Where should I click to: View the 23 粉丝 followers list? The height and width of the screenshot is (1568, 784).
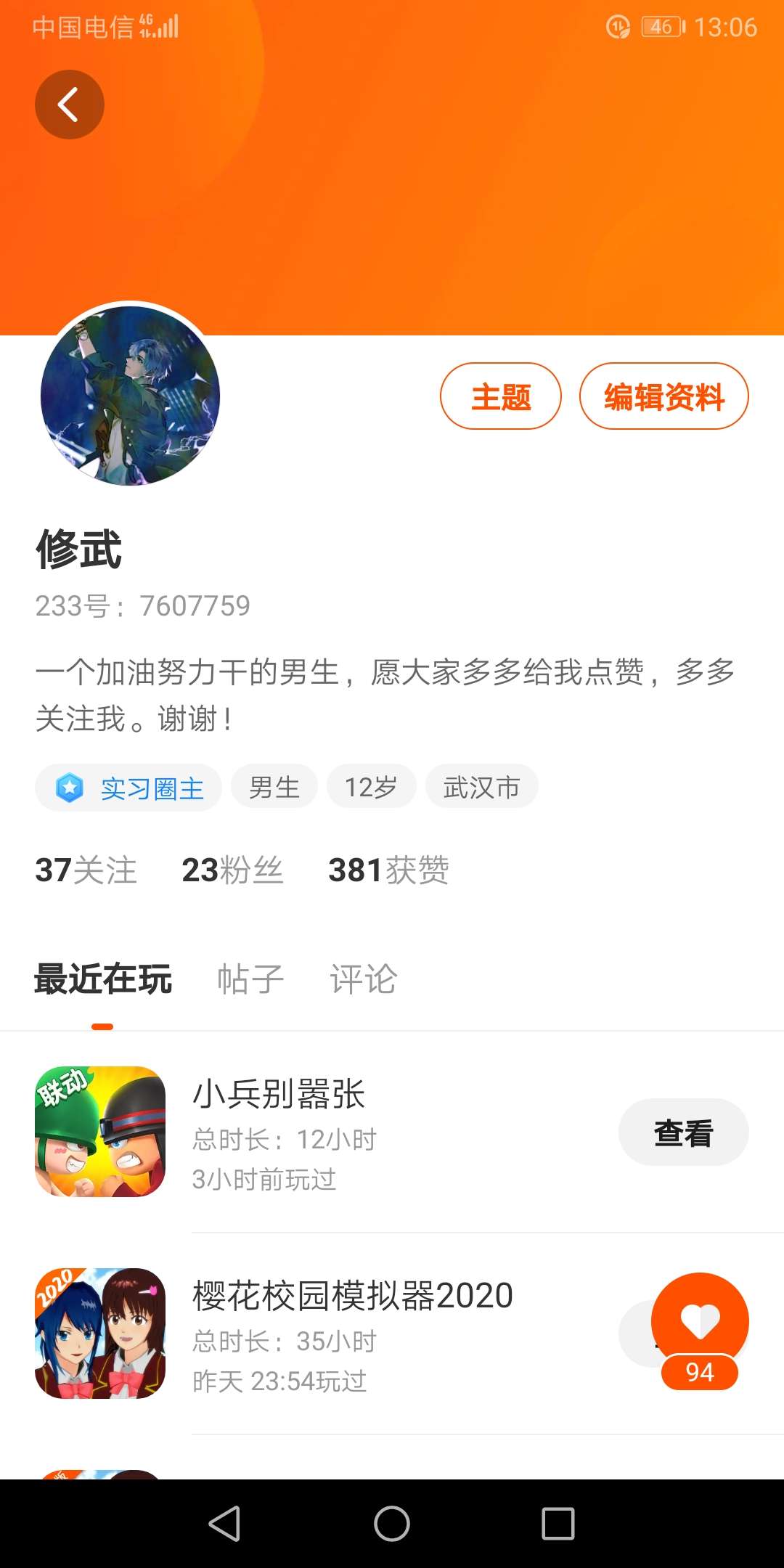(232, 870)
